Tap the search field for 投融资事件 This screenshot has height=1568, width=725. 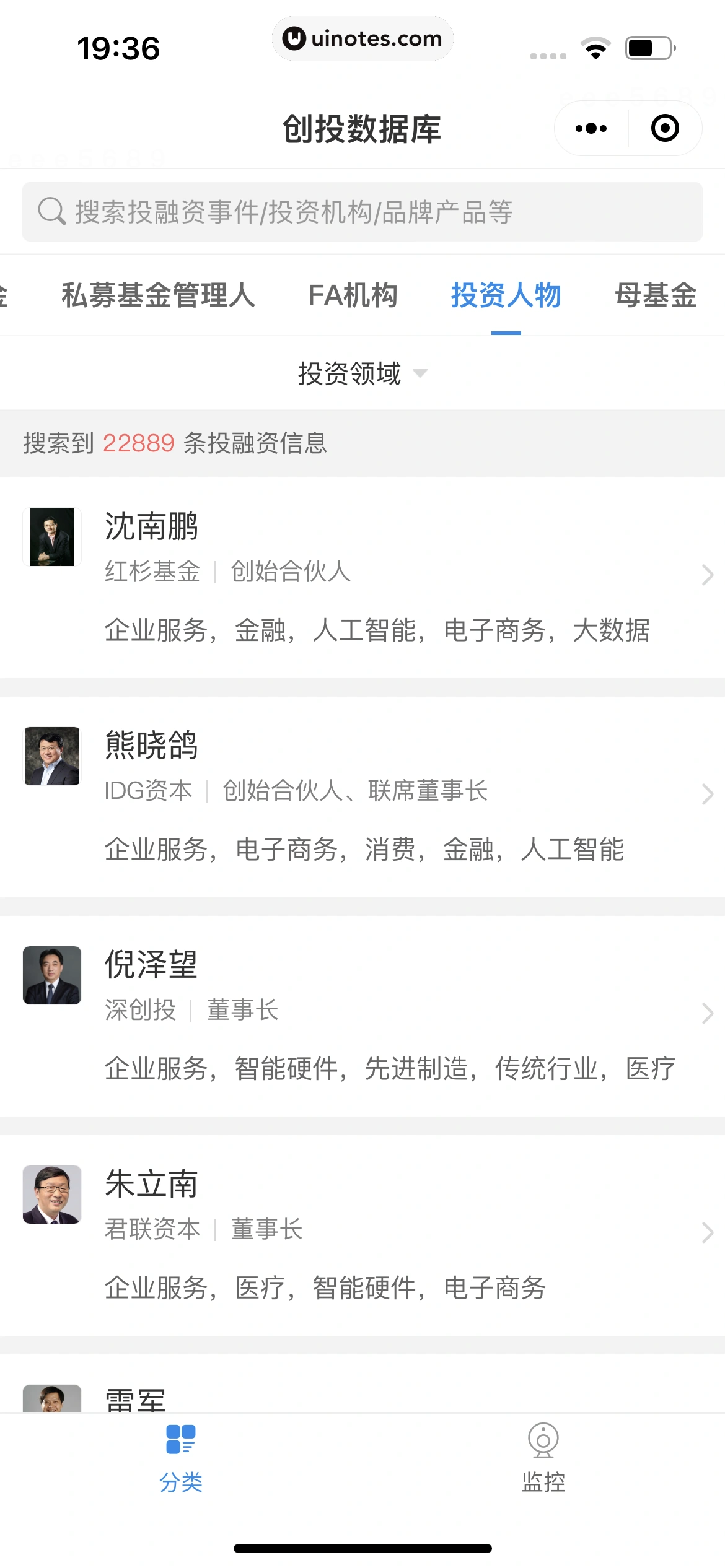[x=362, y=212]
